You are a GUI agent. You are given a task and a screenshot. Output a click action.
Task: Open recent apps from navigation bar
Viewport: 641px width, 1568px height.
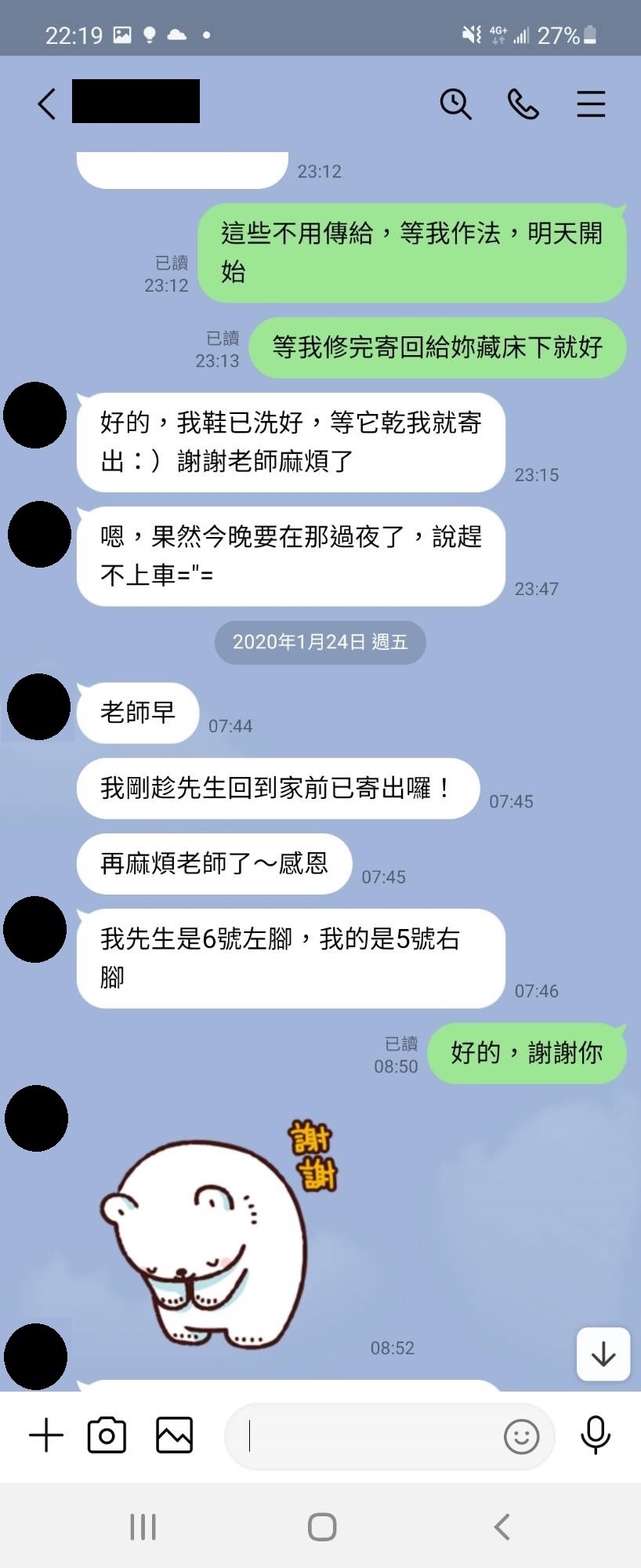pos(143,1526)
